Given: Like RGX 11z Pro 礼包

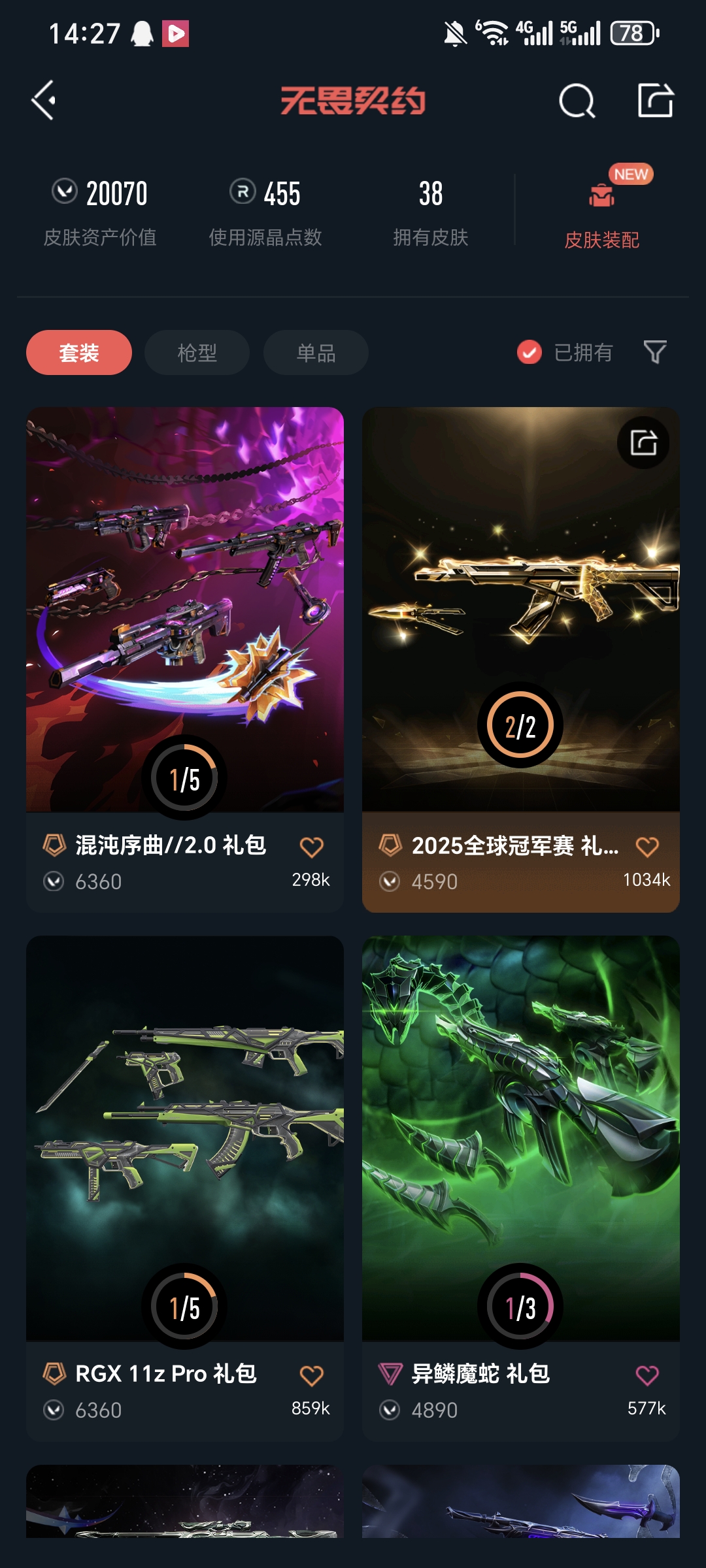Looking at the screenshot, I should 311,1376.
